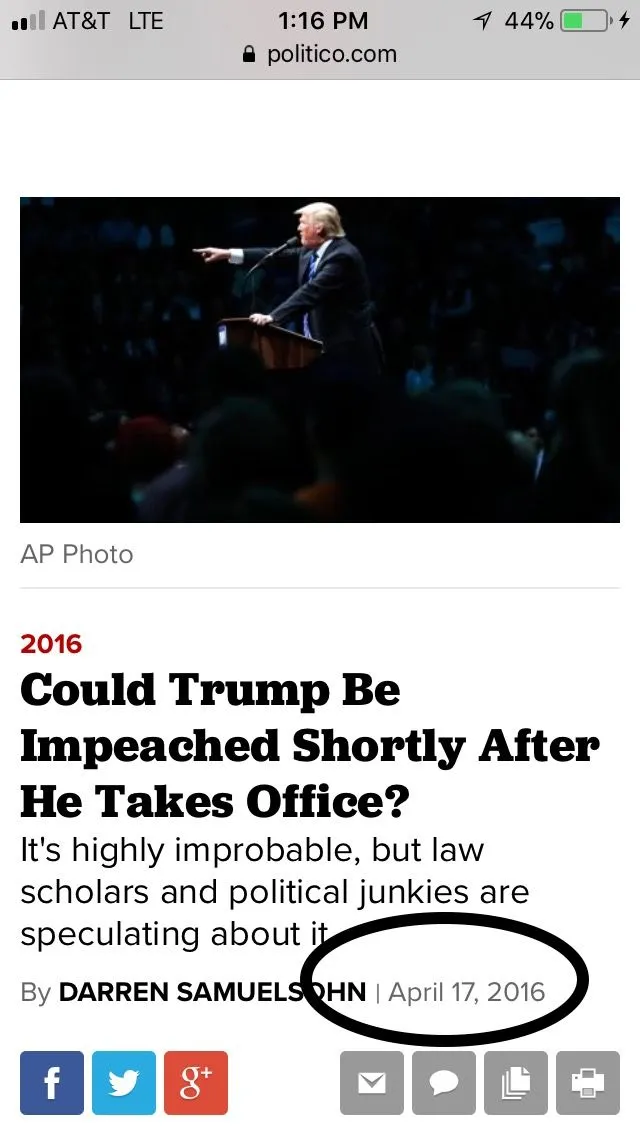
Task: Share the article on Facebook
Action: pos(52,1083)
